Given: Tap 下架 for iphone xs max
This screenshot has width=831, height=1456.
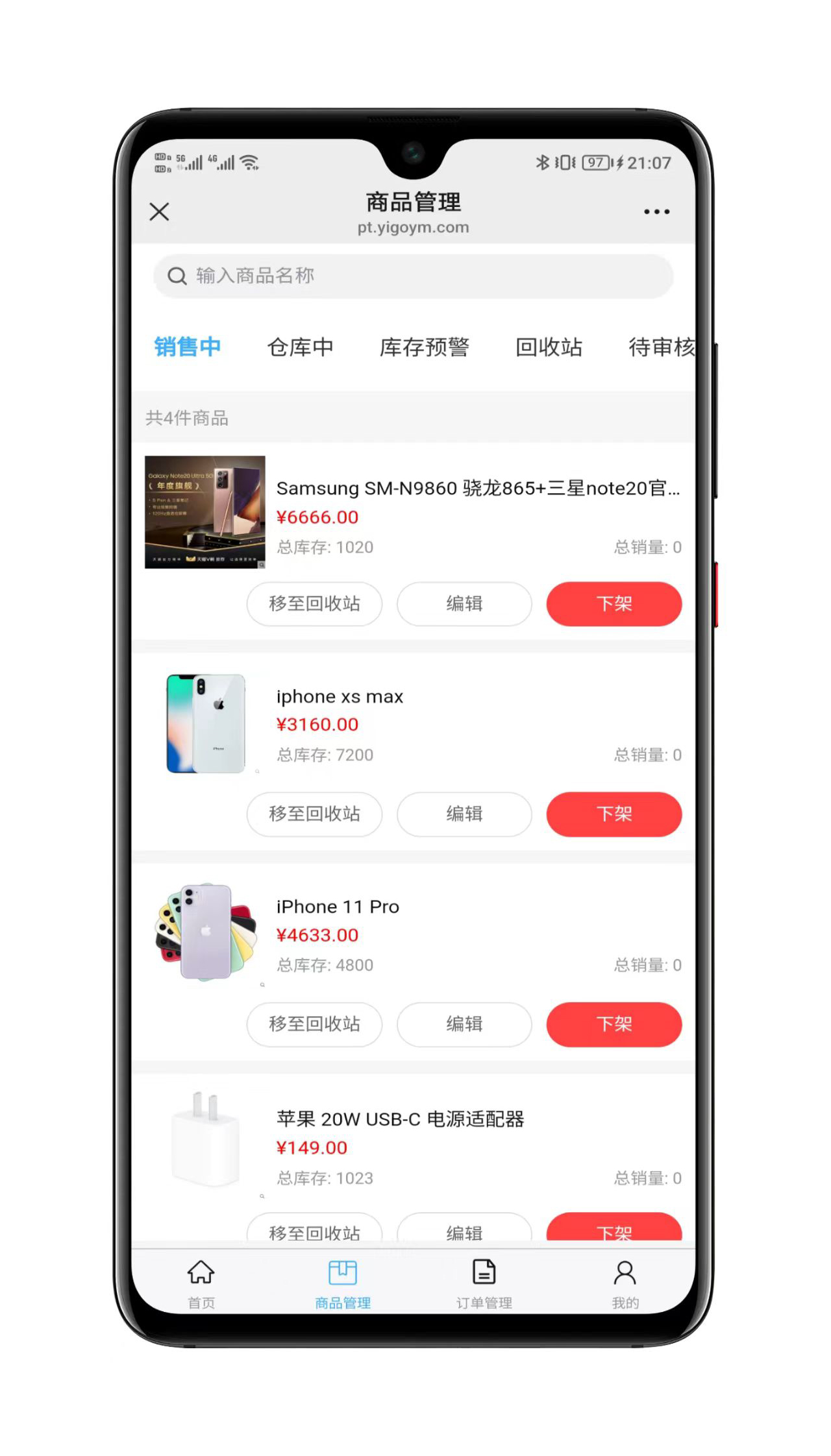Looking at the screenshot, I should tap(614, 814).
